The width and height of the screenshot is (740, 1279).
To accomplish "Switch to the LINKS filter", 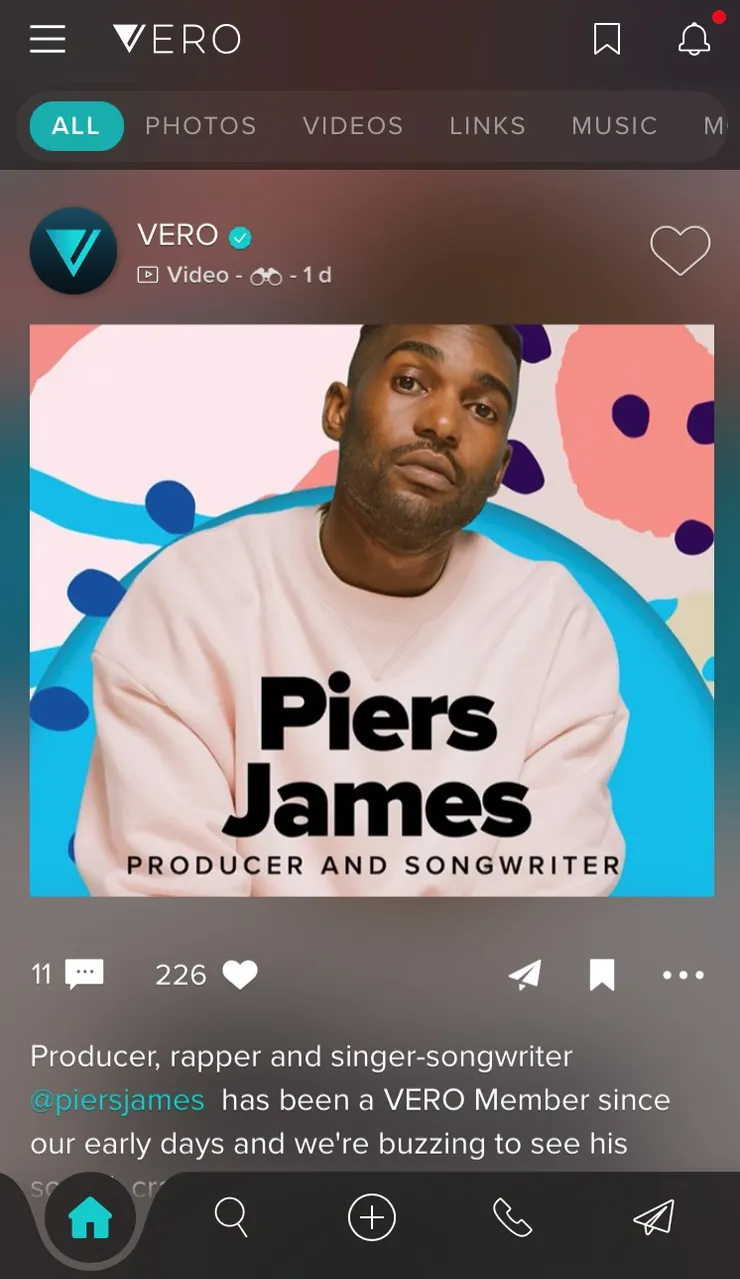I will tap(487, 126).
